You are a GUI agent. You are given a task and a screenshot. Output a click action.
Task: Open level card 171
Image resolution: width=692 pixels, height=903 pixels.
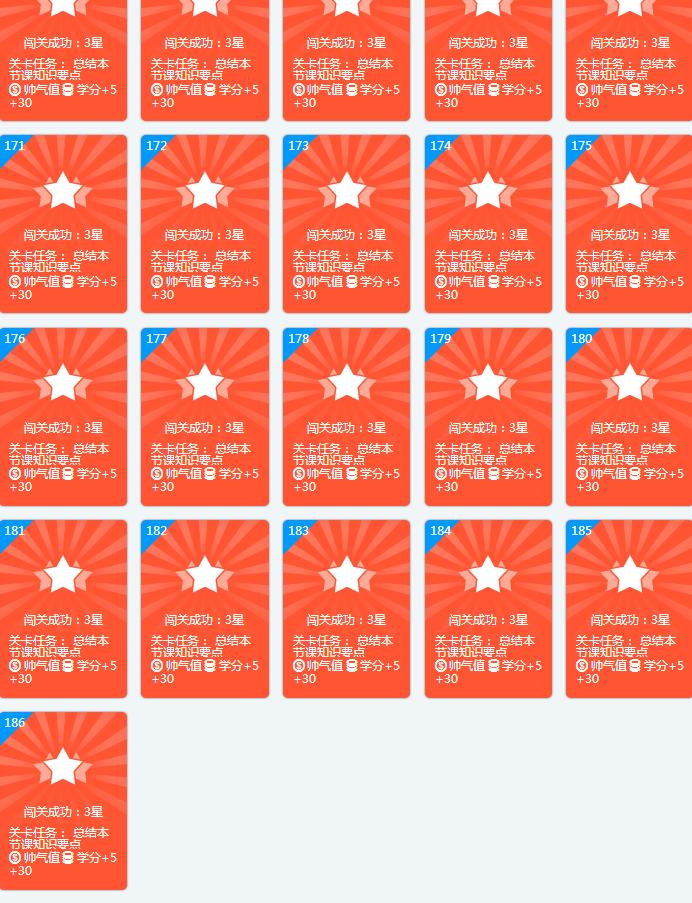(x=63, y=224)
